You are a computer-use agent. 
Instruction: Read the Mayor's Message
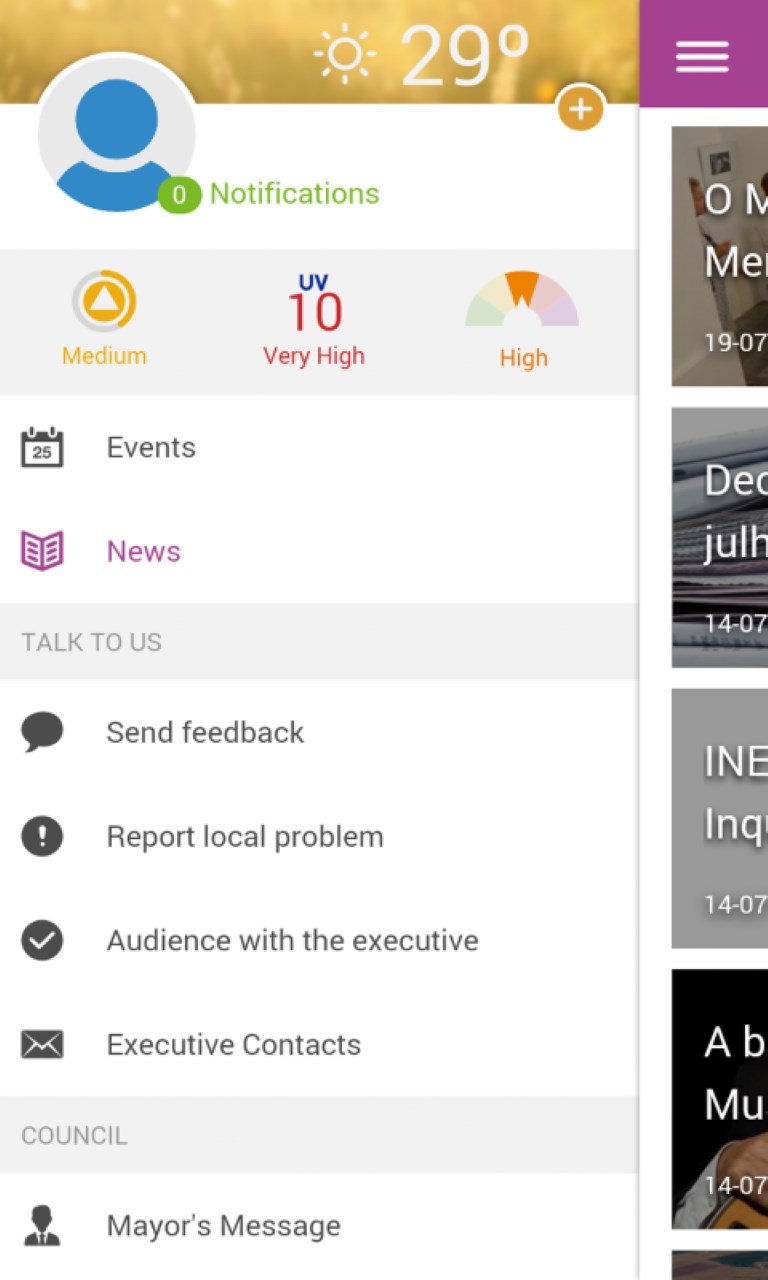pyautogui.click(x=223, y=1225)
